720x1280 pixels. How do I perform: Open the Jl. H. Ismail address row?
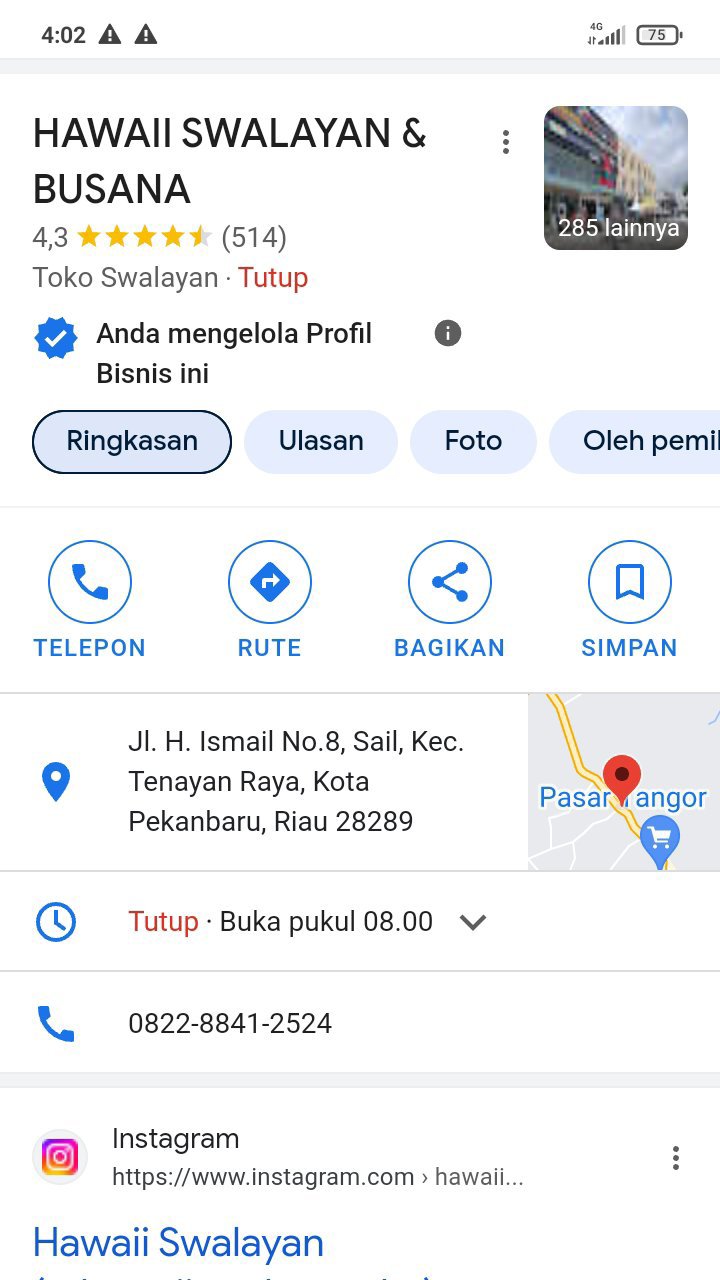pos(295,781)
